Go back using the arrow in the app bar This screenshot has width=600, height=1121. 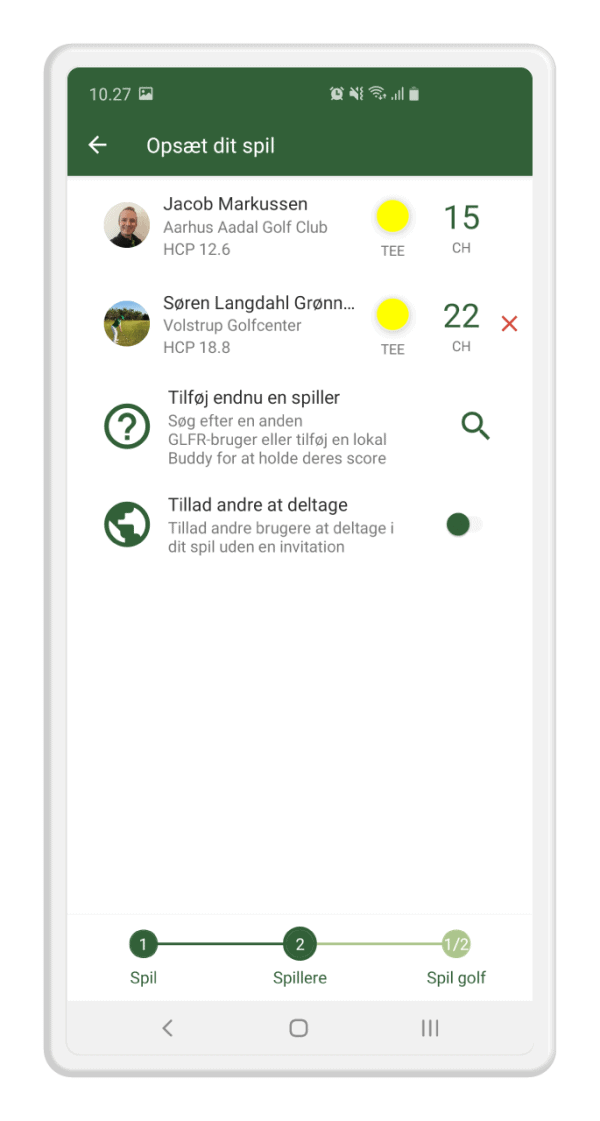[x=97, y=146]
